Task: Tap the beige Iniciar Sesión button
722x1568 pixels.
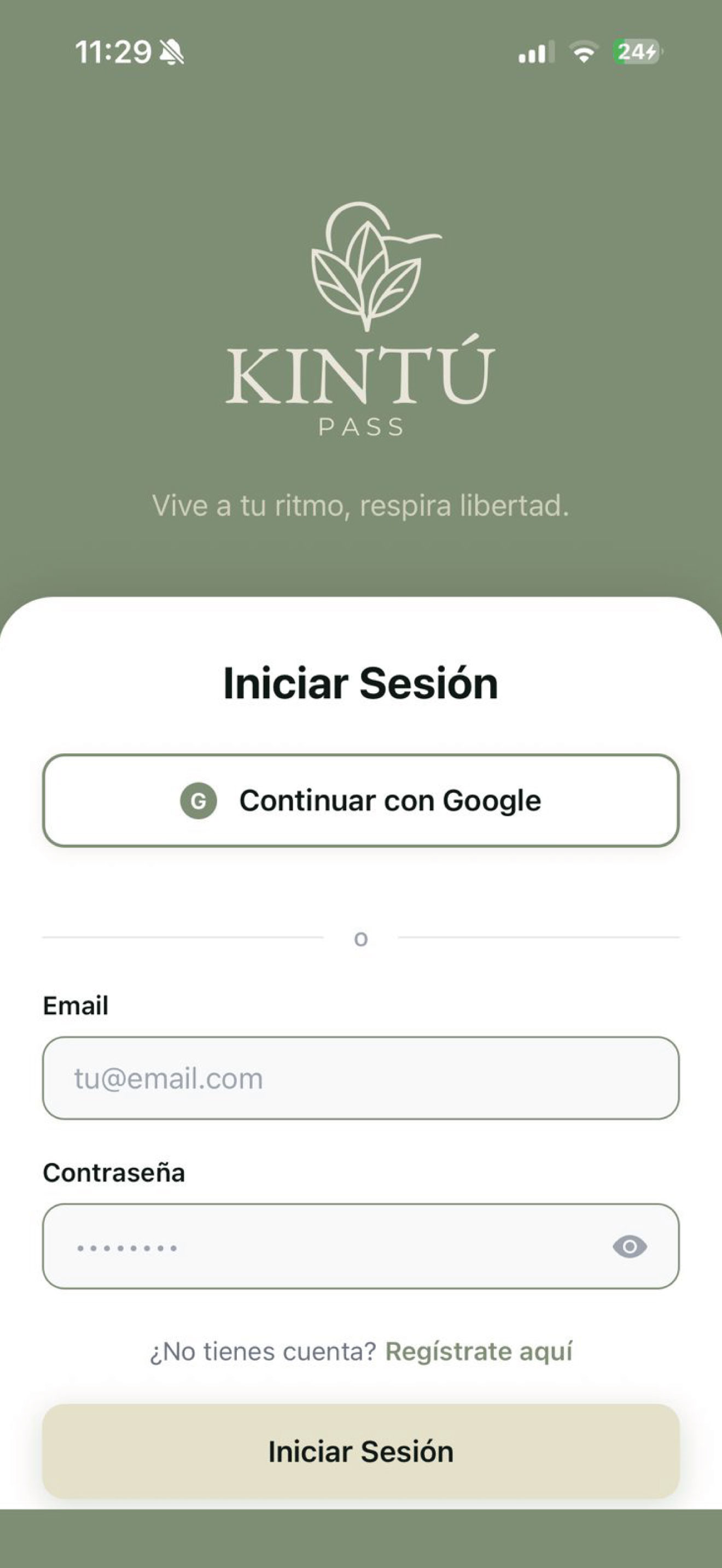Action: point(360,1452)
